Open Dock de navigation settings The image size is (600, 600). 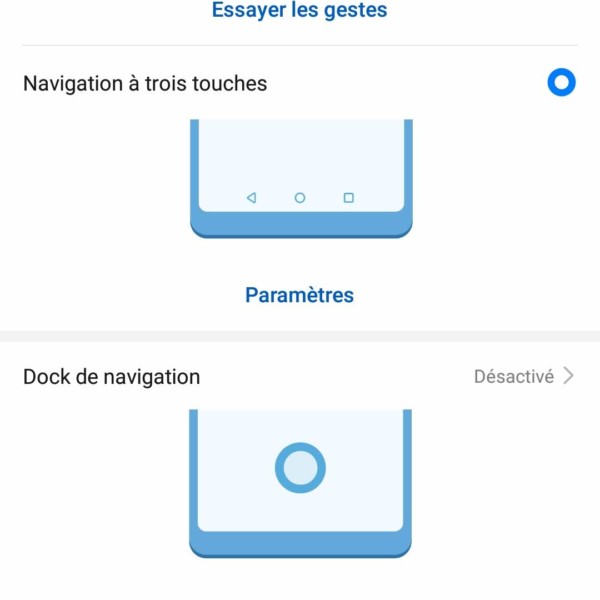(299, 377)
